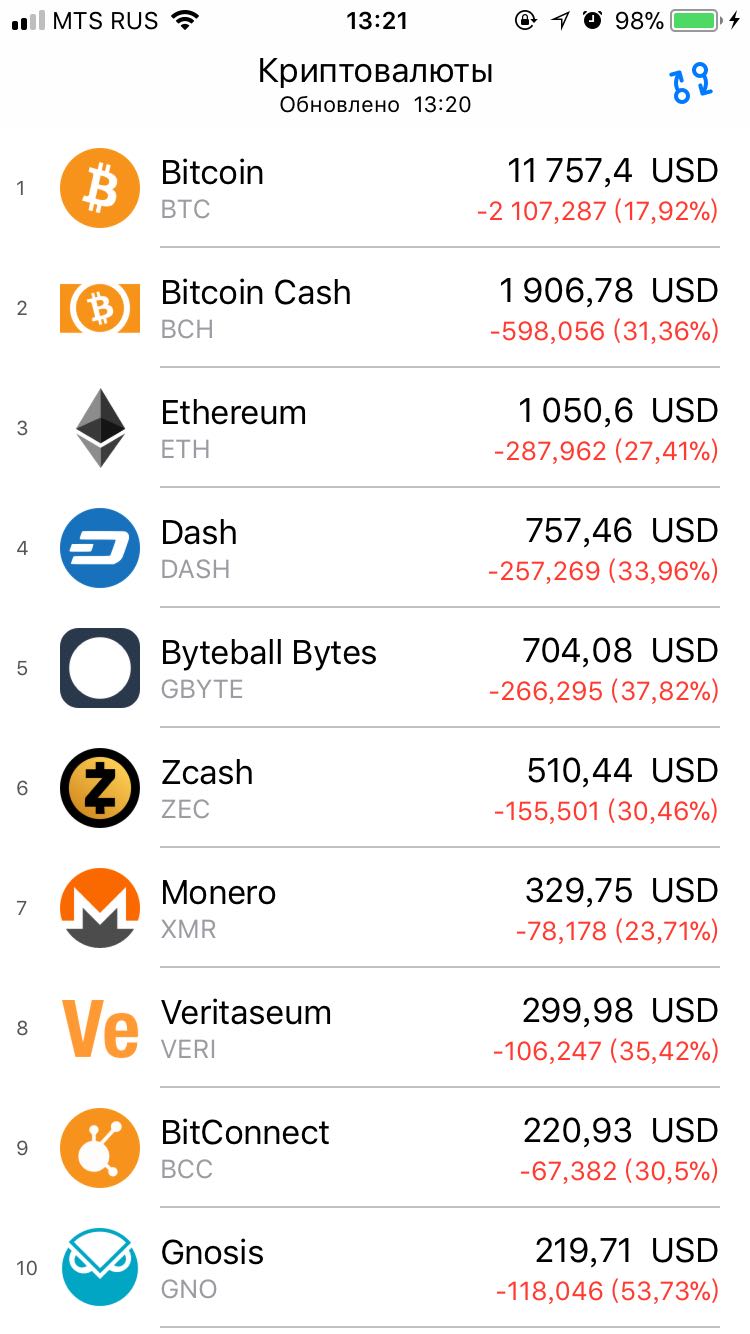This screenshot has width=750, height=1334.
Task: Open Bitcoin Cash details
Action: point(375,308)
